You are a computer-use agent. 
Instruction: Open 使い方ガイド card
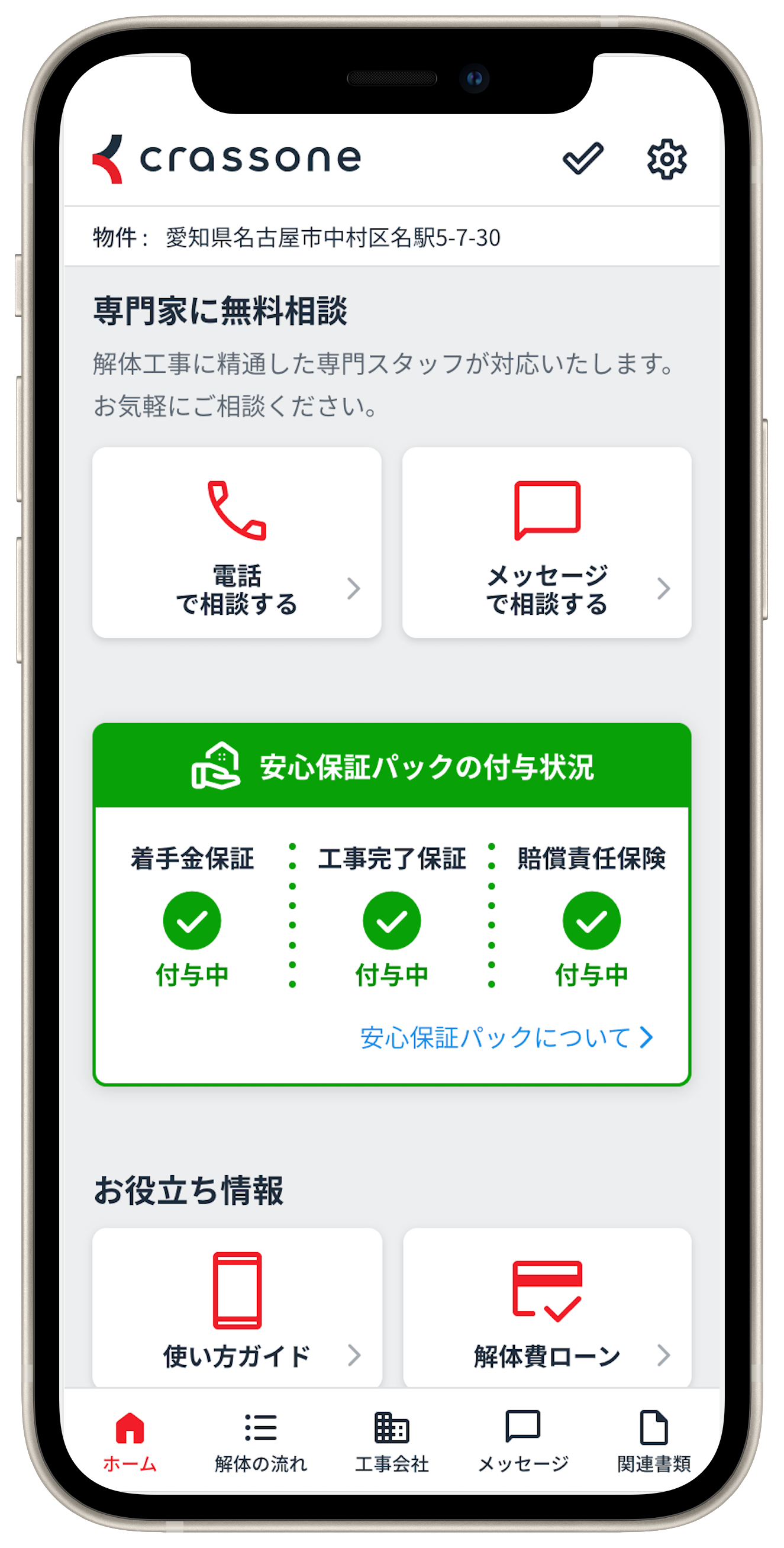click(x=237, y=1309)
